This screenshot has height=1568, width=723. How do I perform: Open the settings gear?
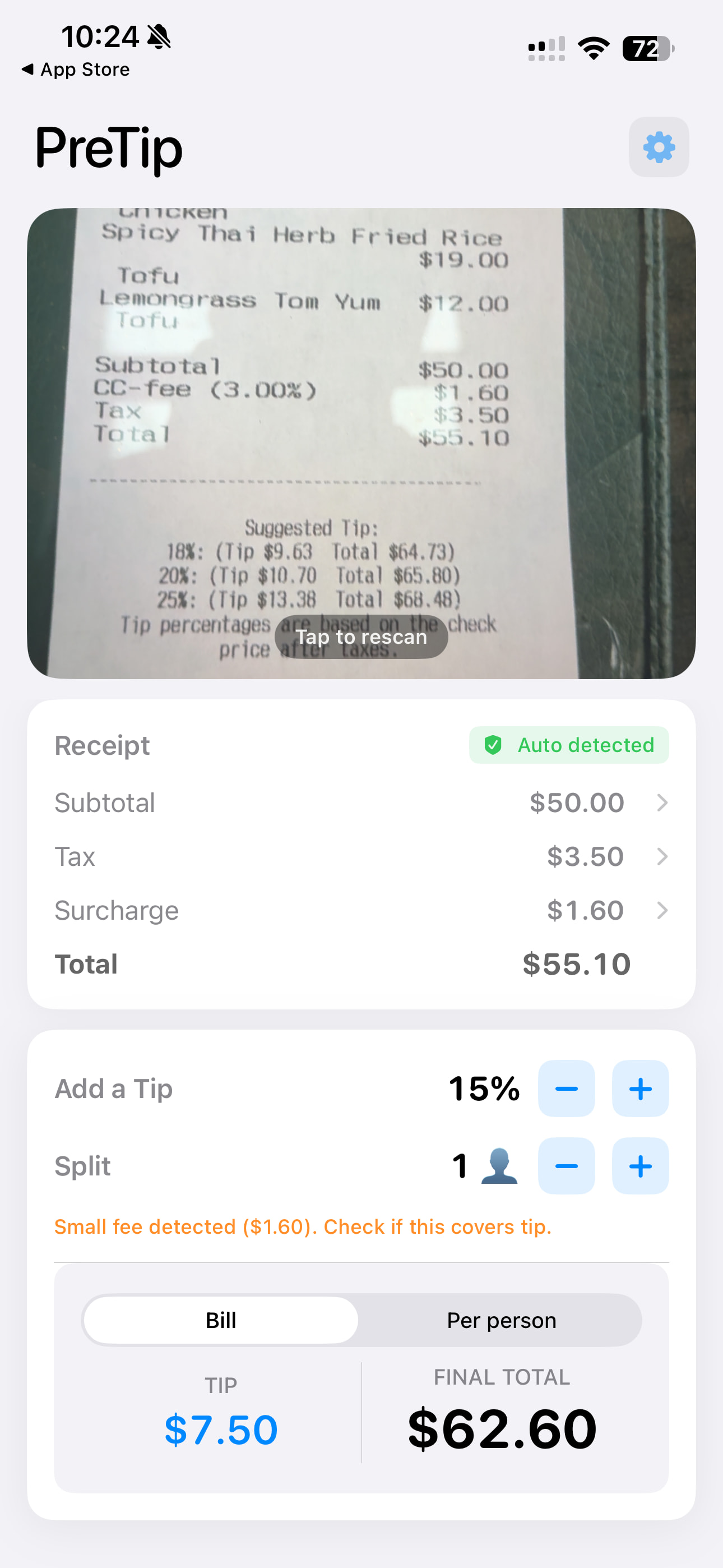click(x=659, y=147)
